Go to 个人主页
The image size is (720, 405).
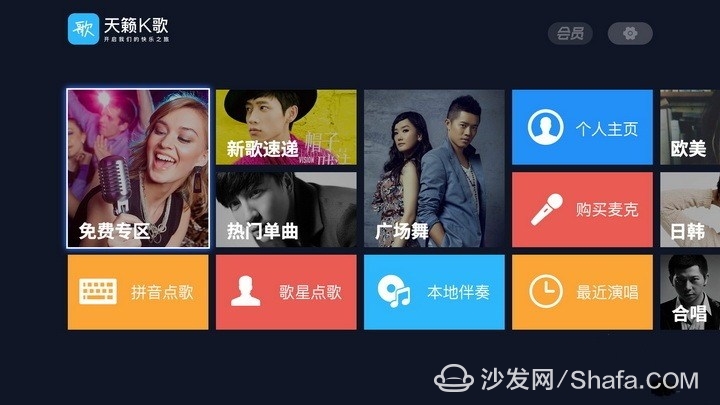pyautogui.click(x=582, y=128)
